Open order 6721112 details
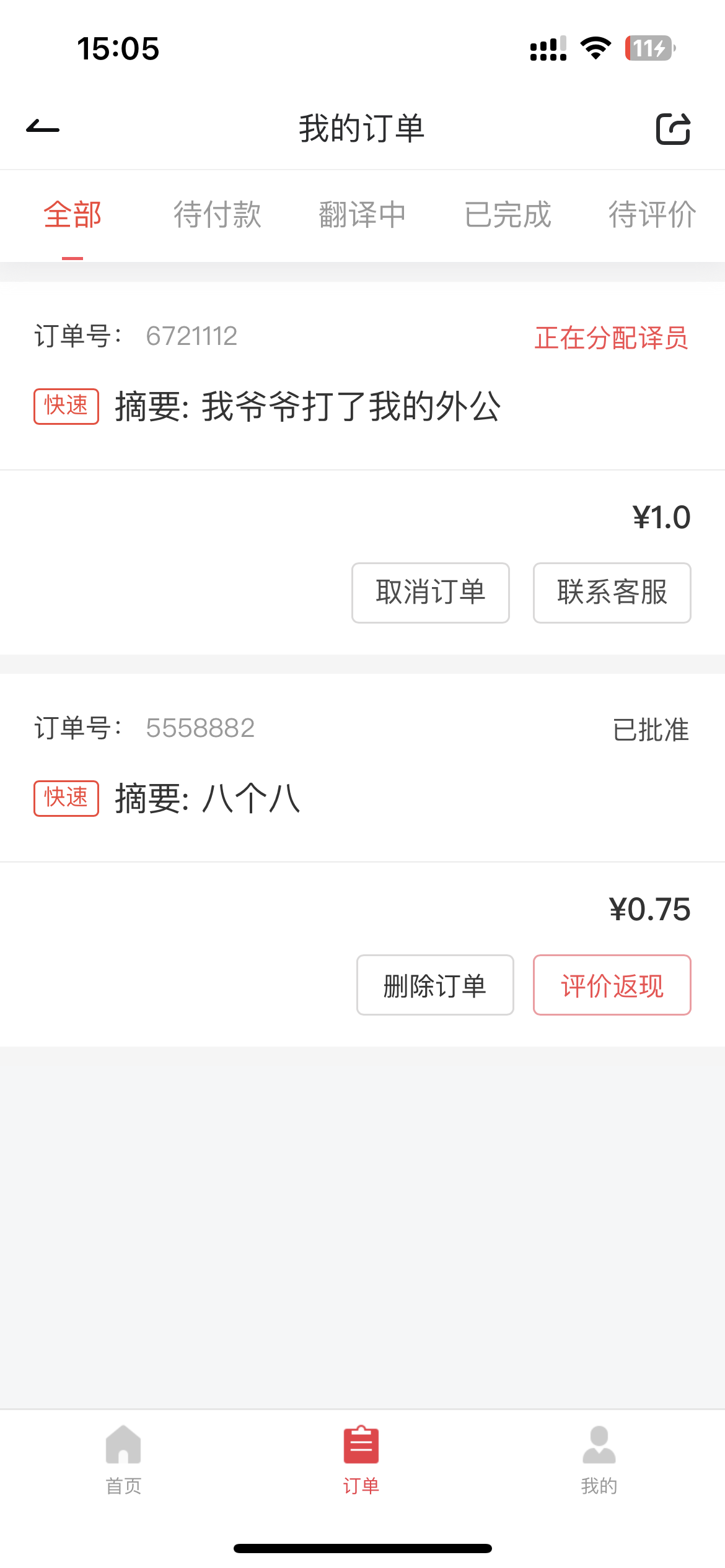Viewport: 725px width, 1568px height. point(362,375)
